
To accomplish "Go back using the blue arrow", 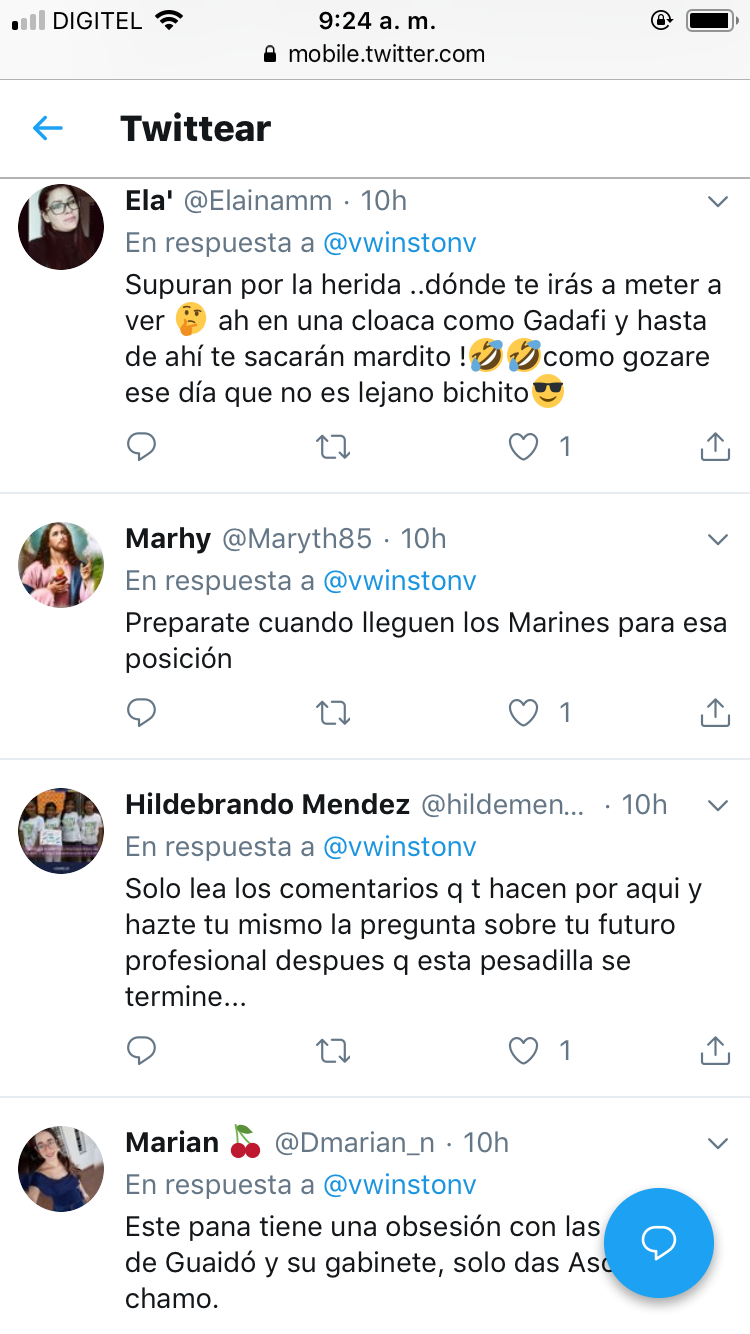I will point(47,128).
